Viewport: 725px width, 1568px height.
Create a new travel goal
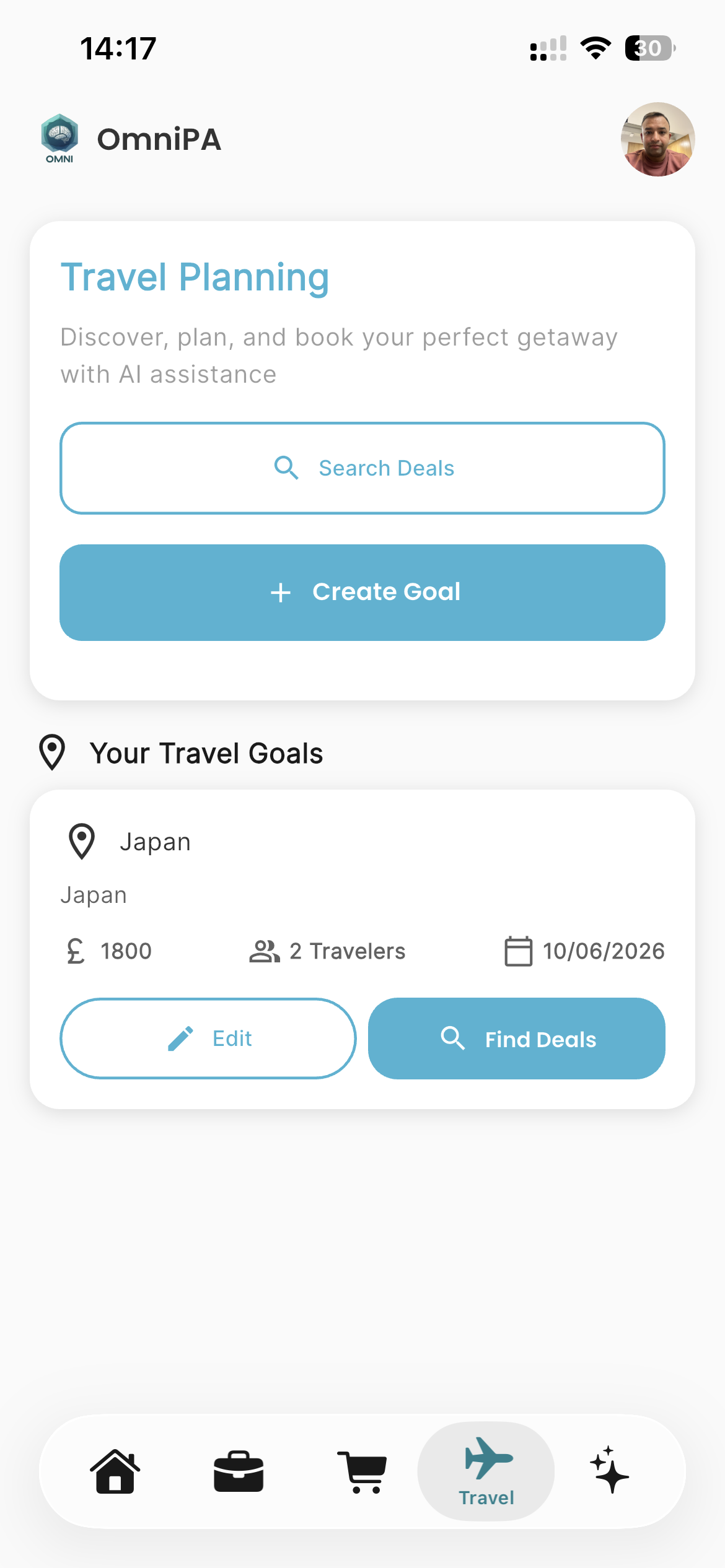(x=362, y=593)
